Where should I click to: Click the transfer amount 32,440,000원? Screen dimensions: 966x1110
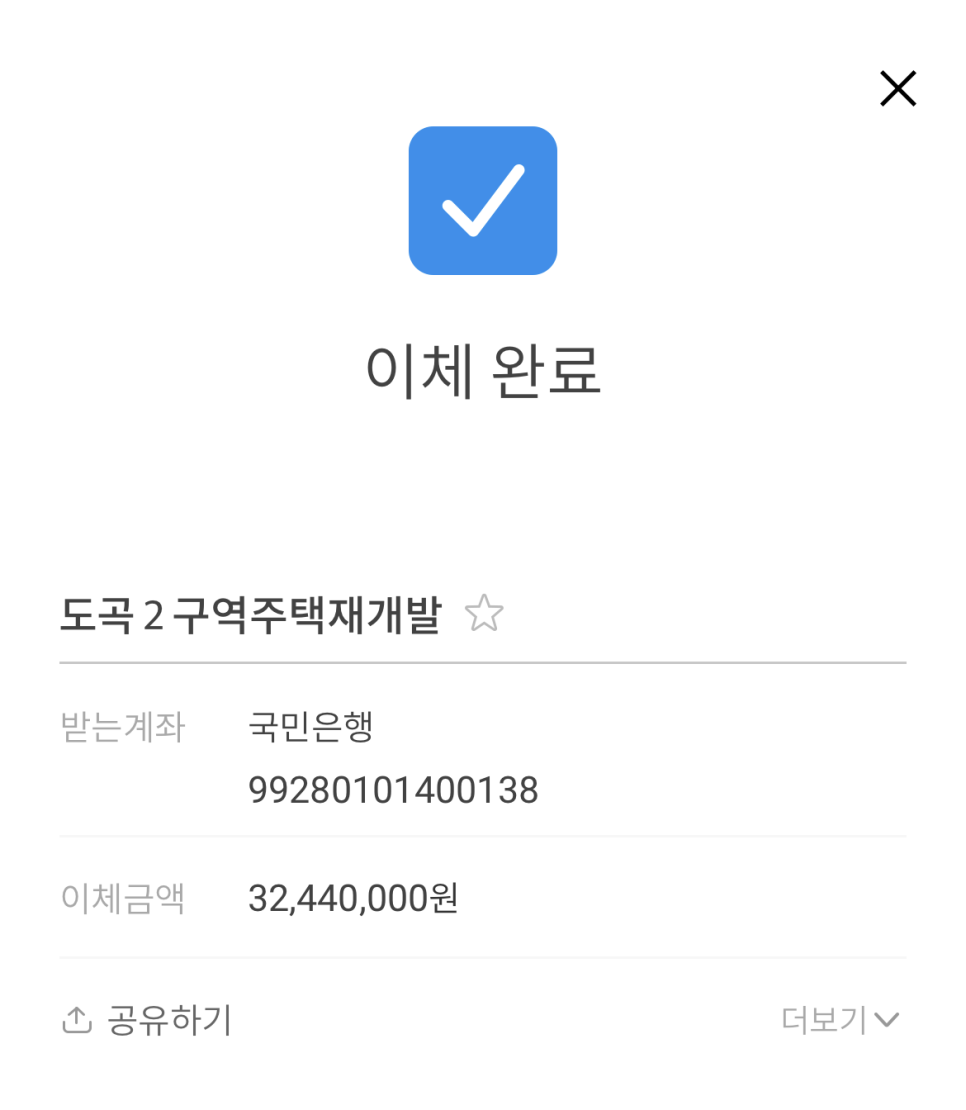coord(354,899)
